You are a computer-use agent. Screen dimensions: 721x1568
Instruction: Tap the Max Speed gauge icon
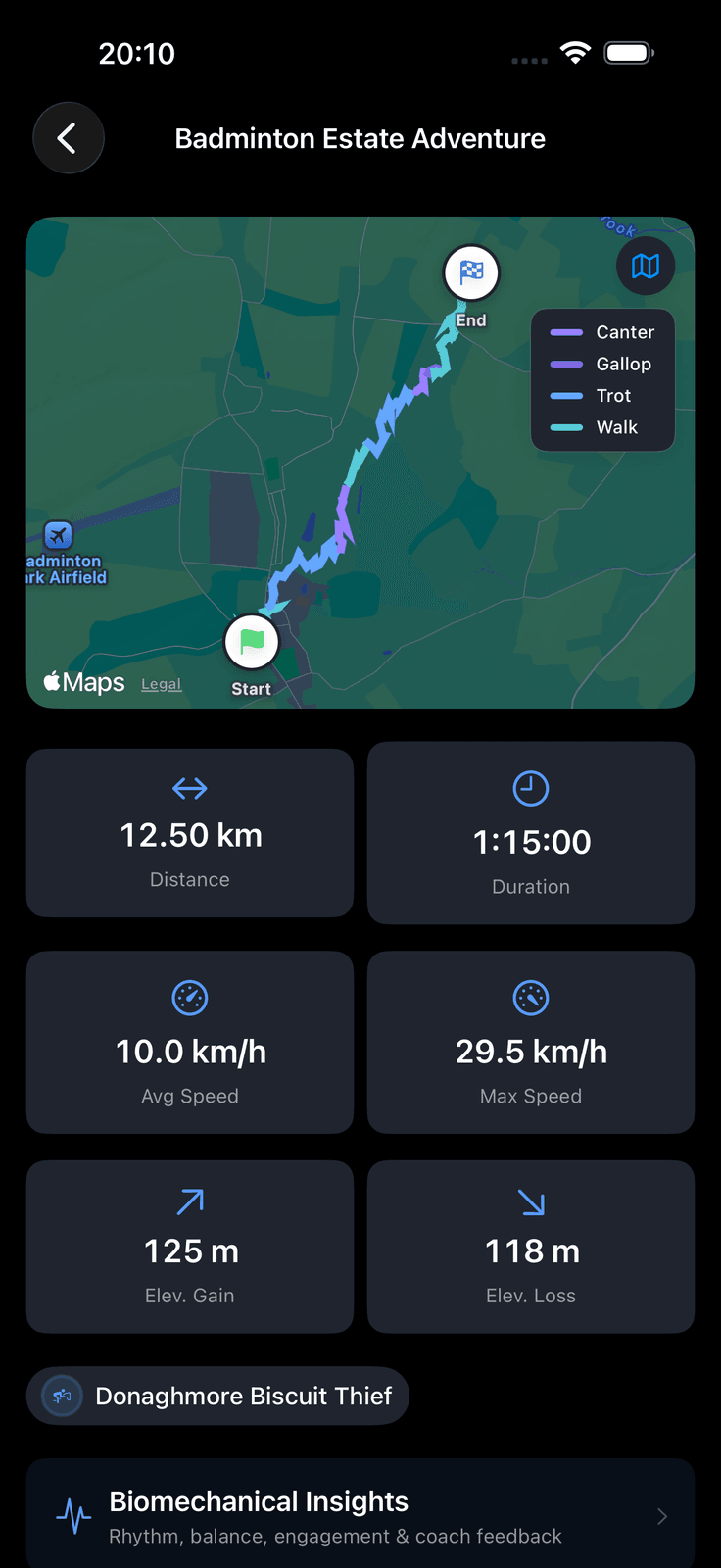tap(530, 998)
